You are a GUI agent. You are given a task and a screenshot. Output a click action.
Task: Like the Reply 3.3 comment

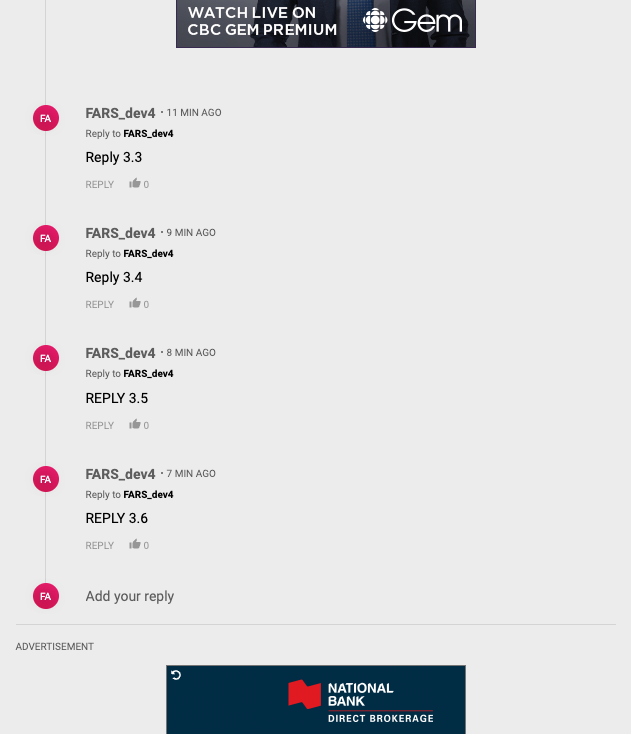[x=135, y=183]
